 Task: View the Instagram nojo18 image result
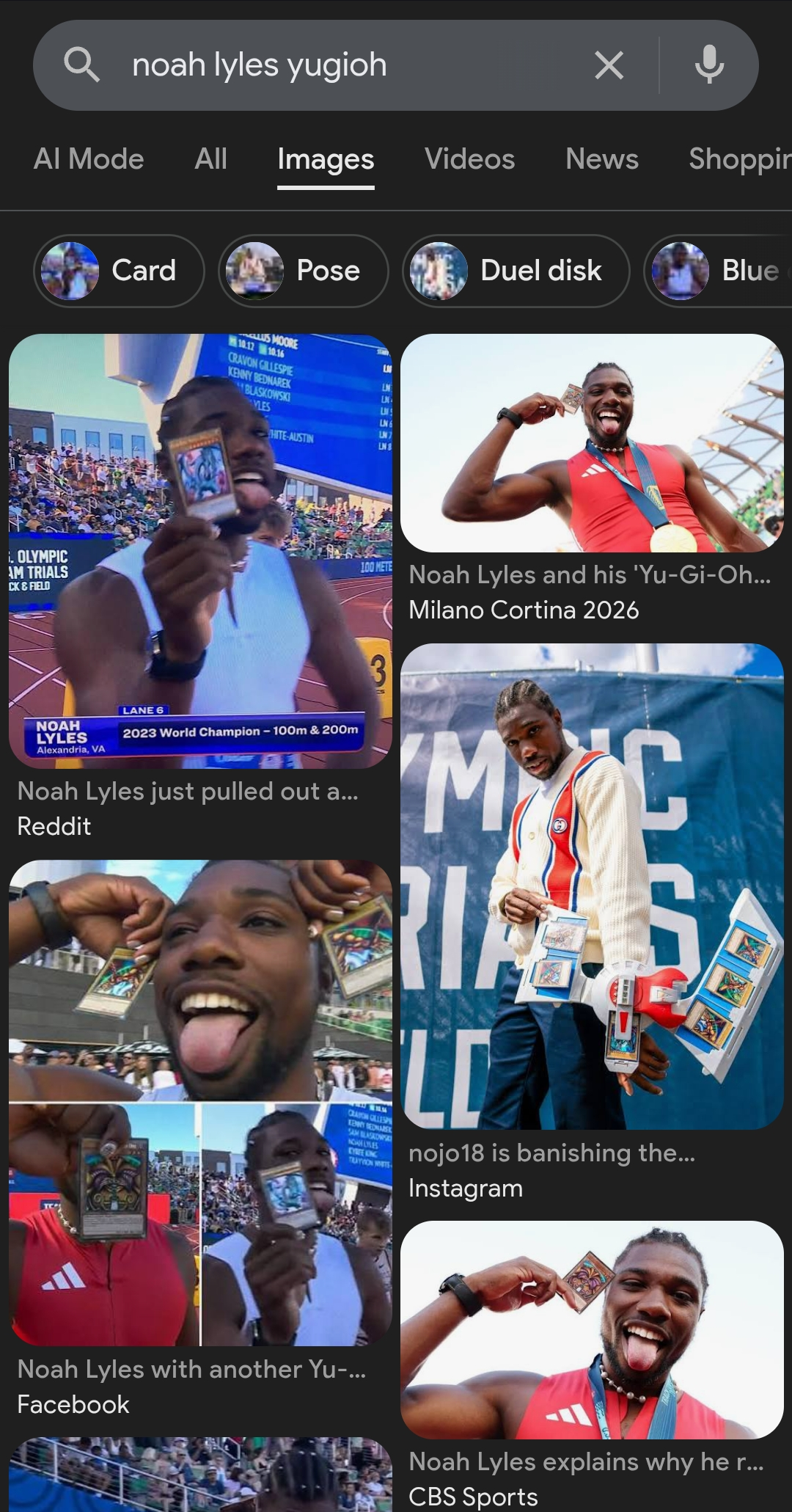pyautogui.click(x=592, y=886)
